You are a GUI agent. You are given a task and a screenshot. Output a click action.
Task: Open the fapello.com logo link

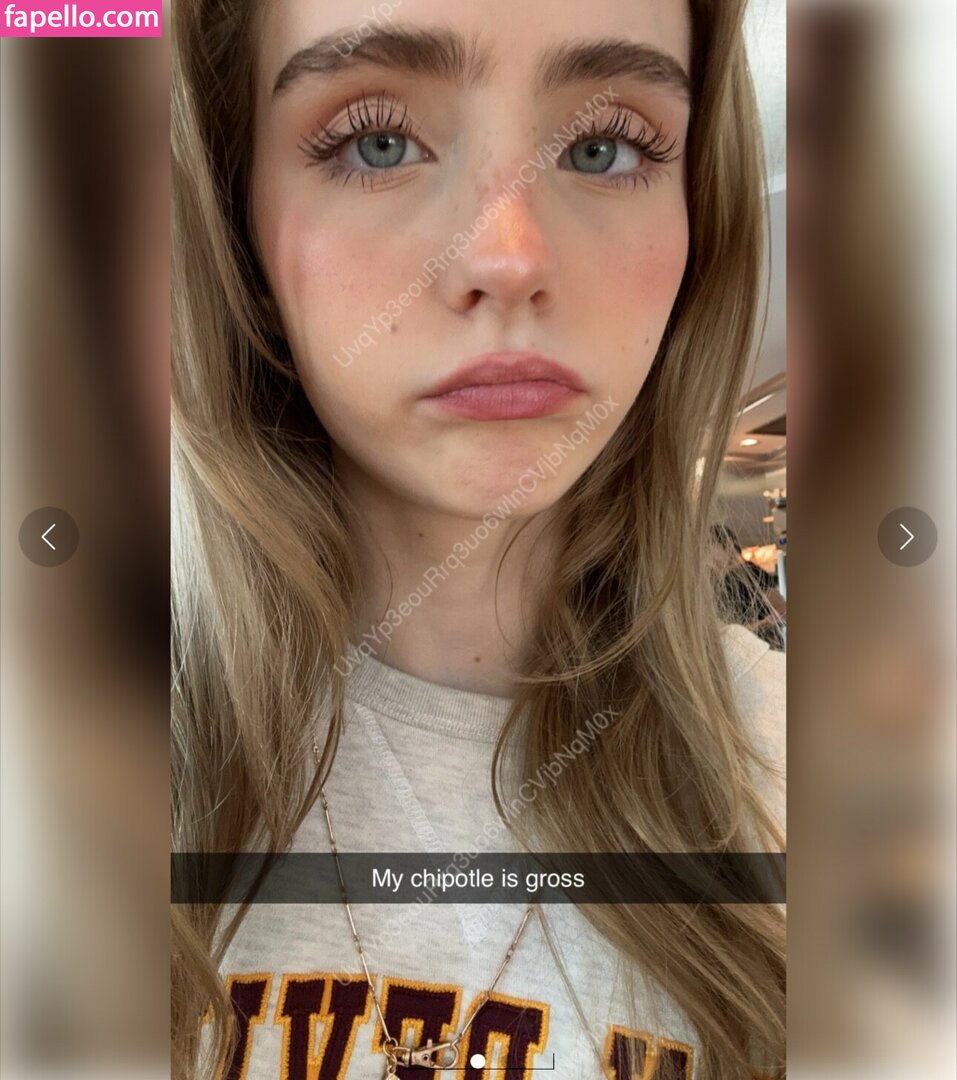tap(81, 18)
